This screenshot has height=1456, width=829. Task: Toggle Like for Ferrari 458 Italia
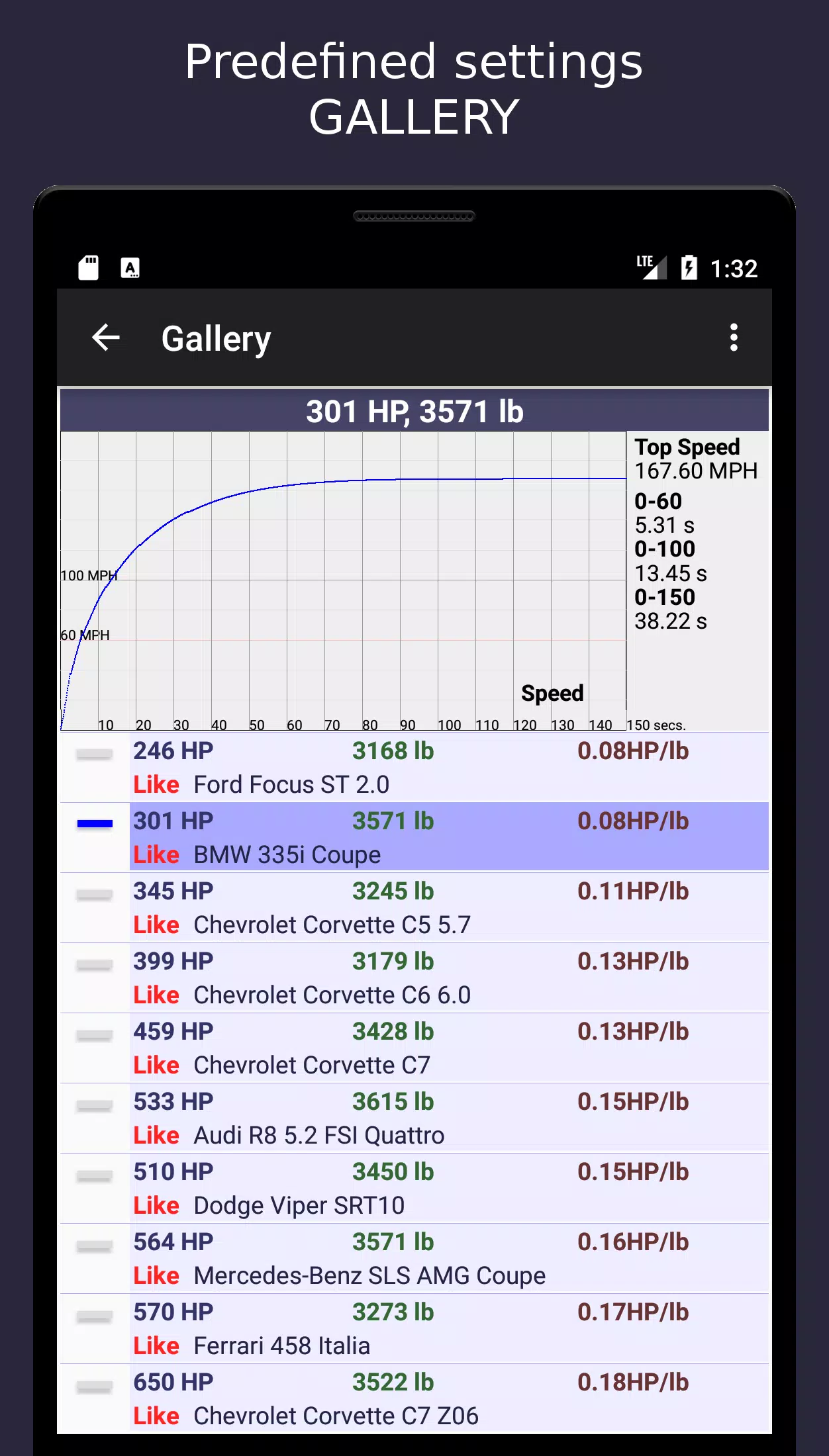156,1345
